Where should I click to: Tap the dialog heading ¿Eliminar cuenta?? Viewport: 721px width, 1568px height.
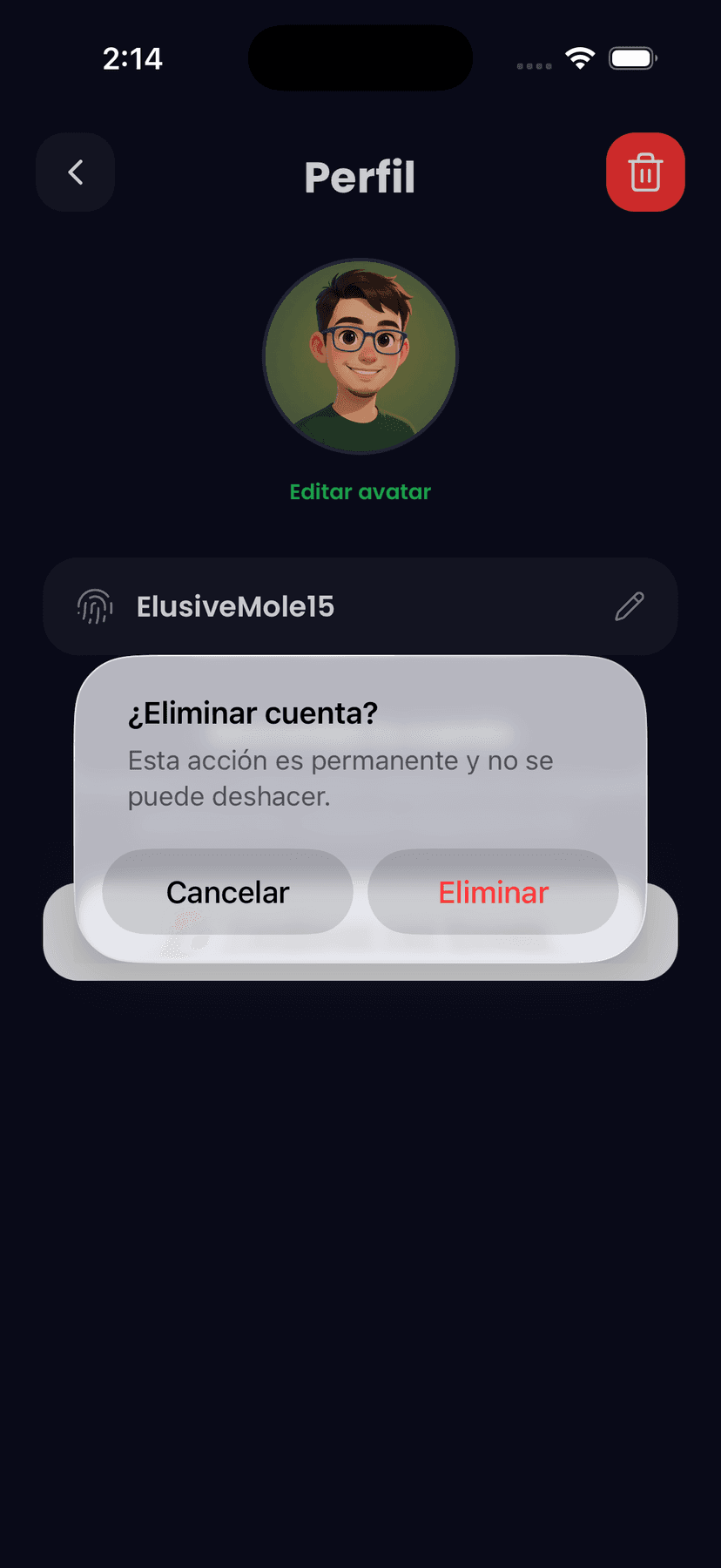tap(253, 713)
